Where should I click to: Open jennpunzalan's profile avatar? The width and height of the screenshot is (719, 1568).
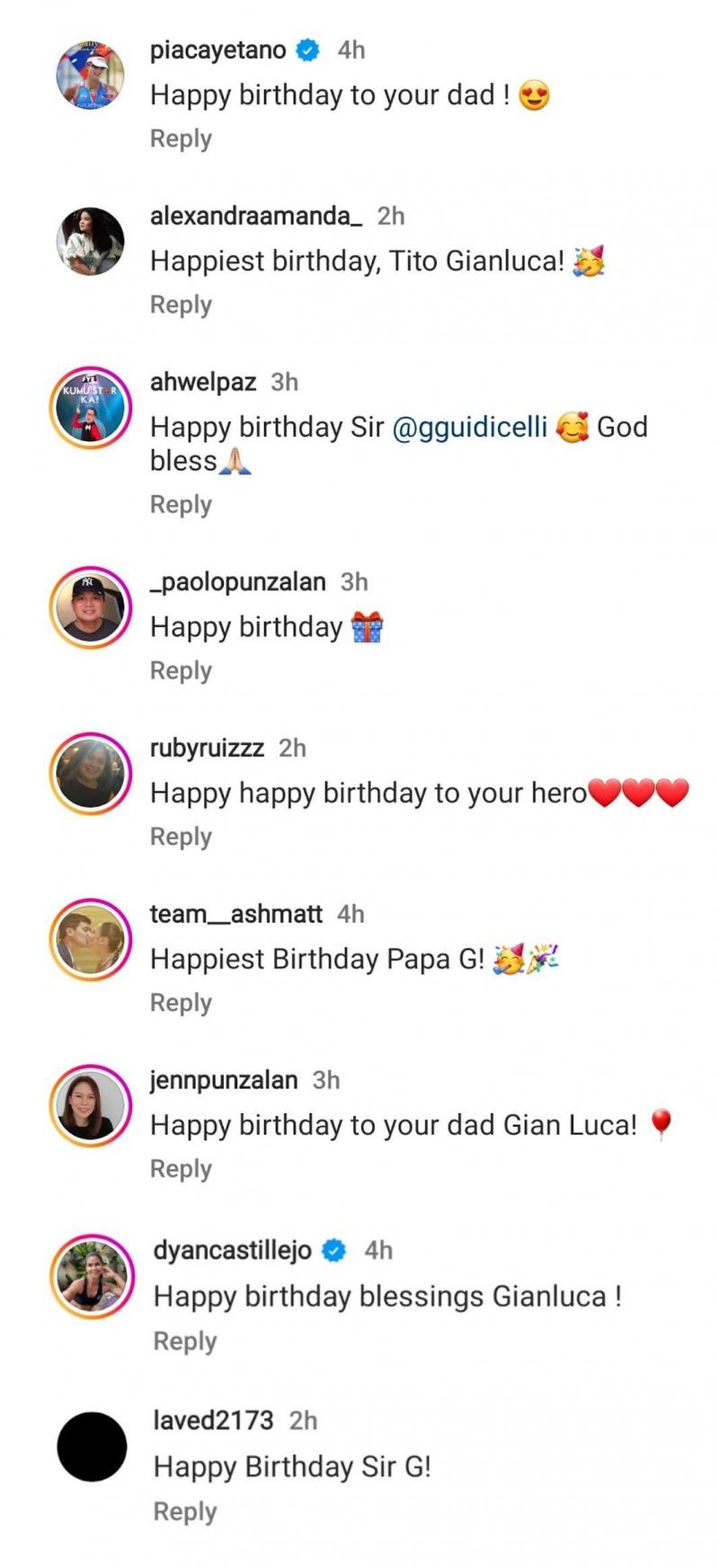click(90, 1106)
